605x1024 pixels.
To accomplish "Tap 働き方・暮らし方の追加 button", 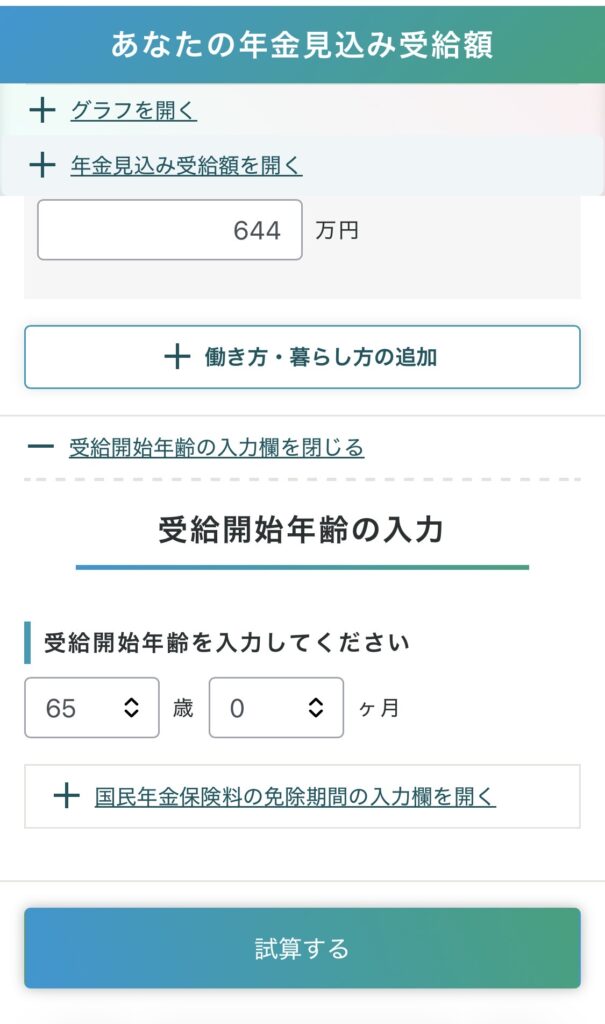I will click(x=302, y=357).
